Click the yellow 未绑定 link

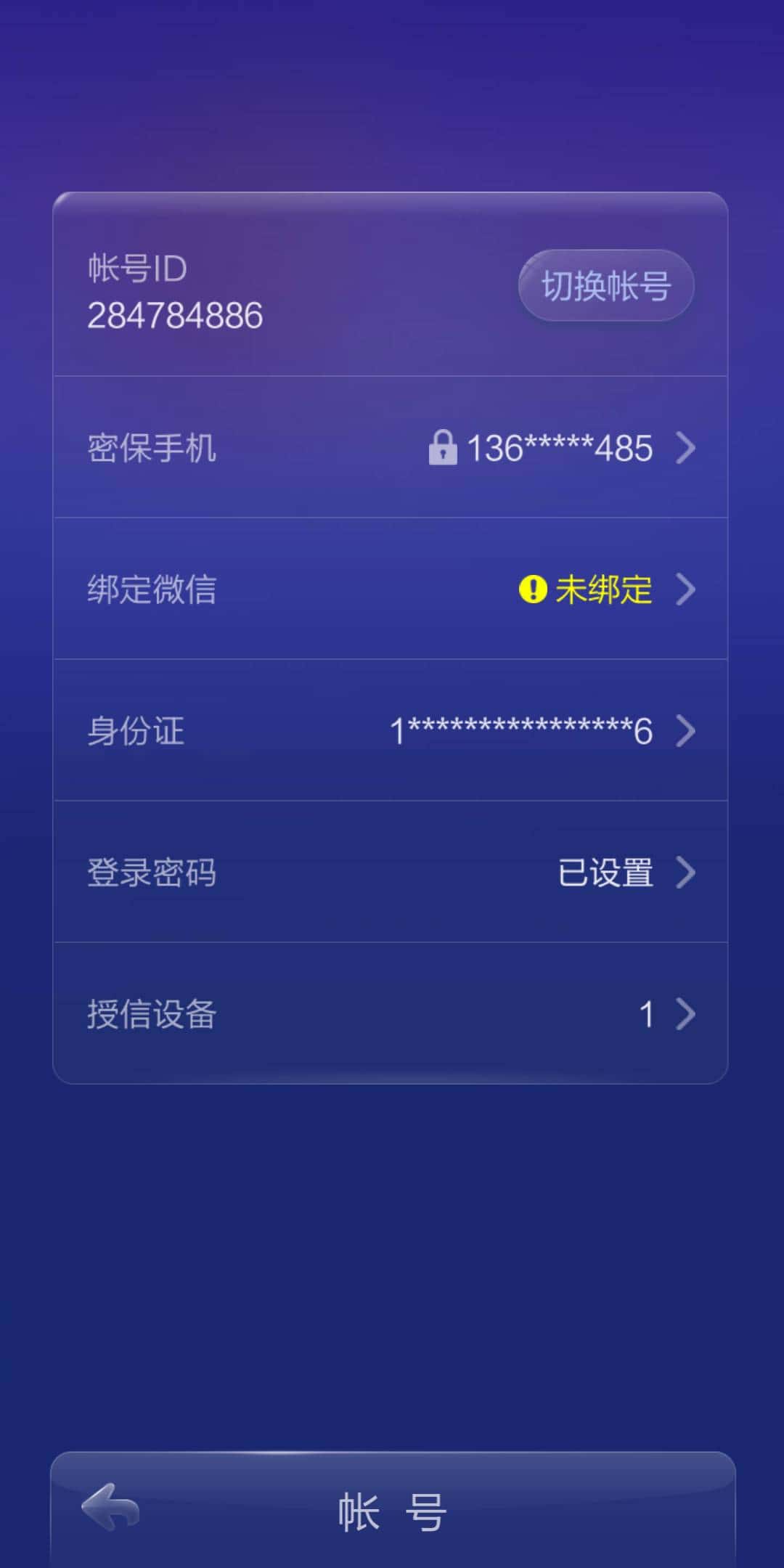point(603,589)
